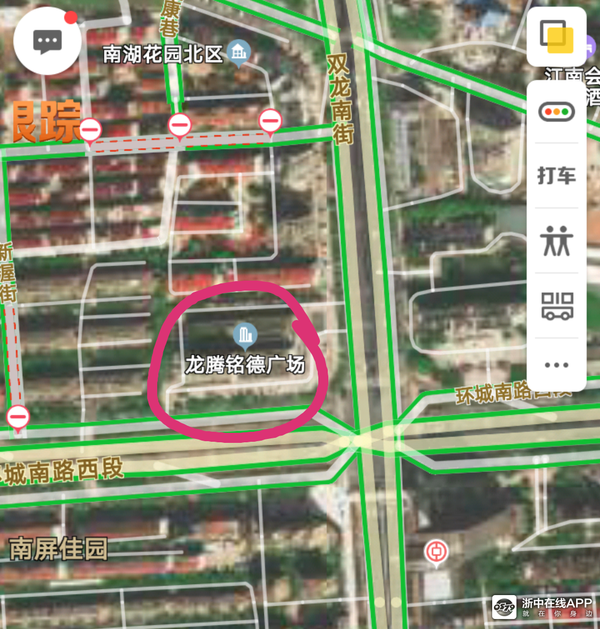Tap the red subway station marker
Image resolution: width=600 pixels, height=629 pixels.
[x=436, y=552]
